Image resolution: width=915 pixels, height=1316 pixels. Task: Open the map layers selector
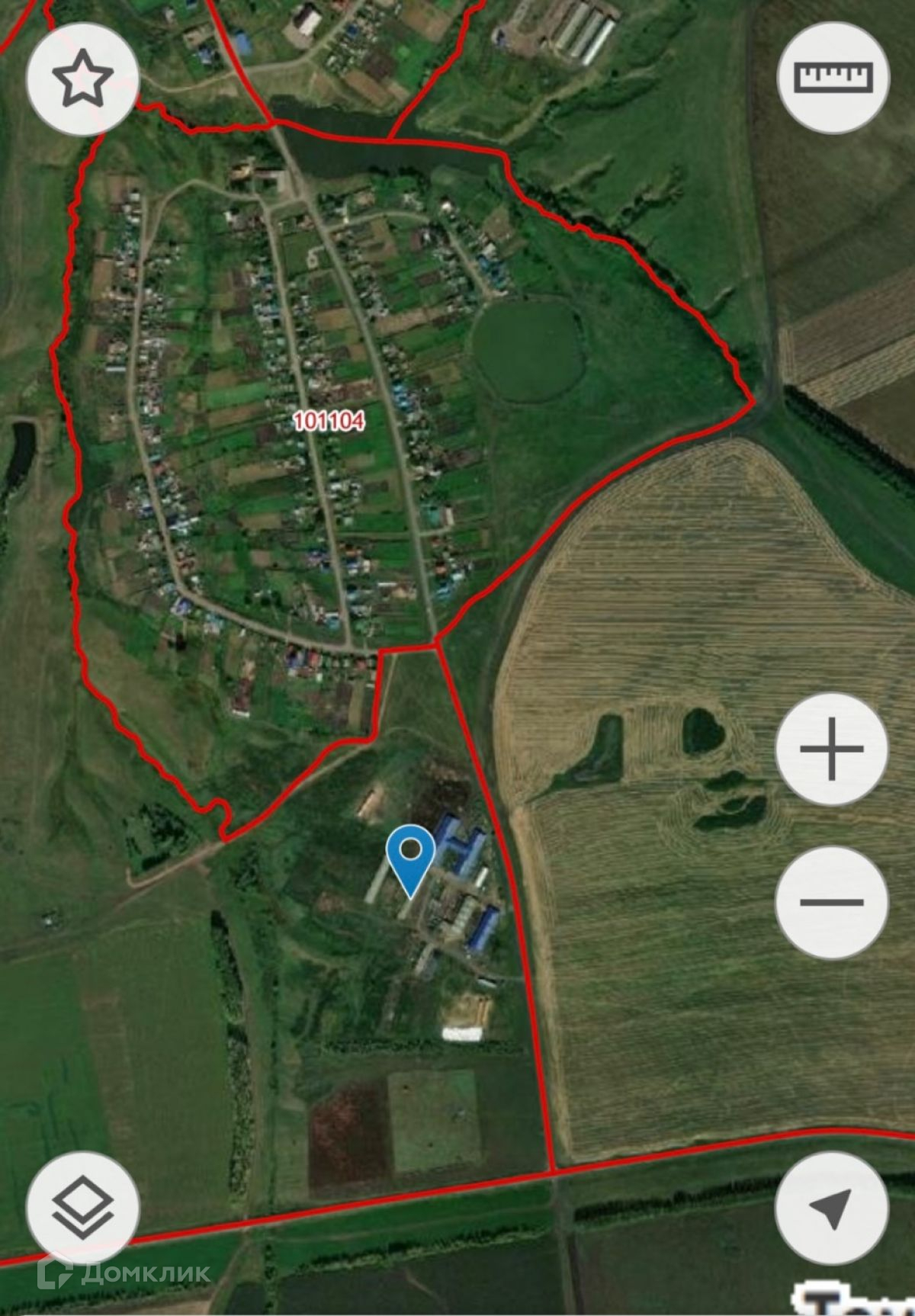tap(83, 1208)
